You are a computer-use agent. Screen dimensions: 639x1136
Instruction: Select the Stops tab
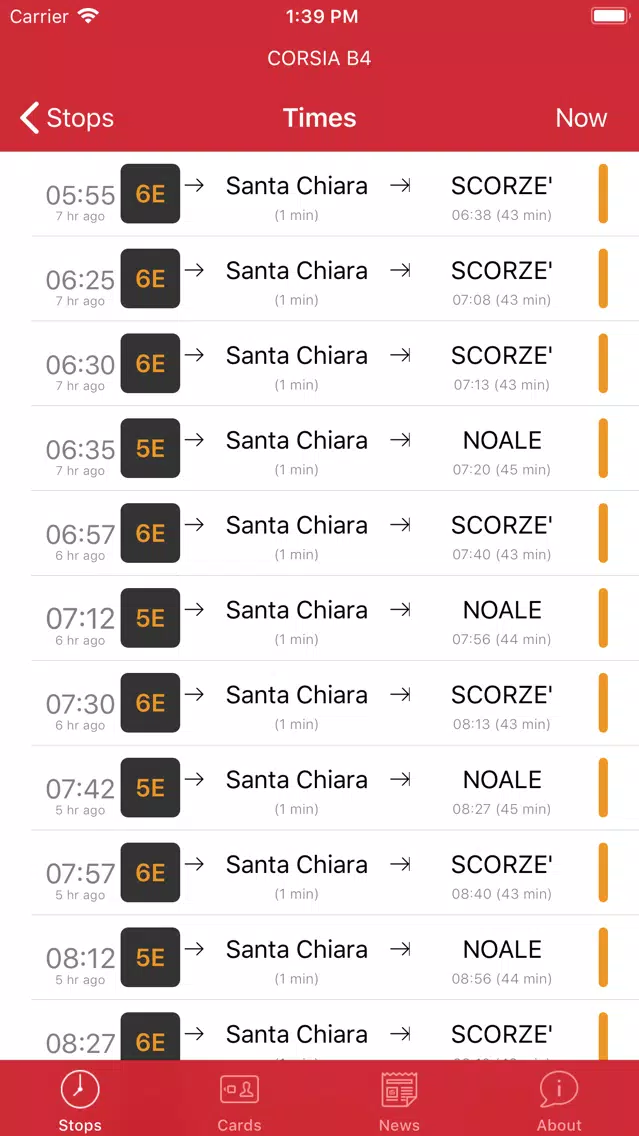point(80,1098)
